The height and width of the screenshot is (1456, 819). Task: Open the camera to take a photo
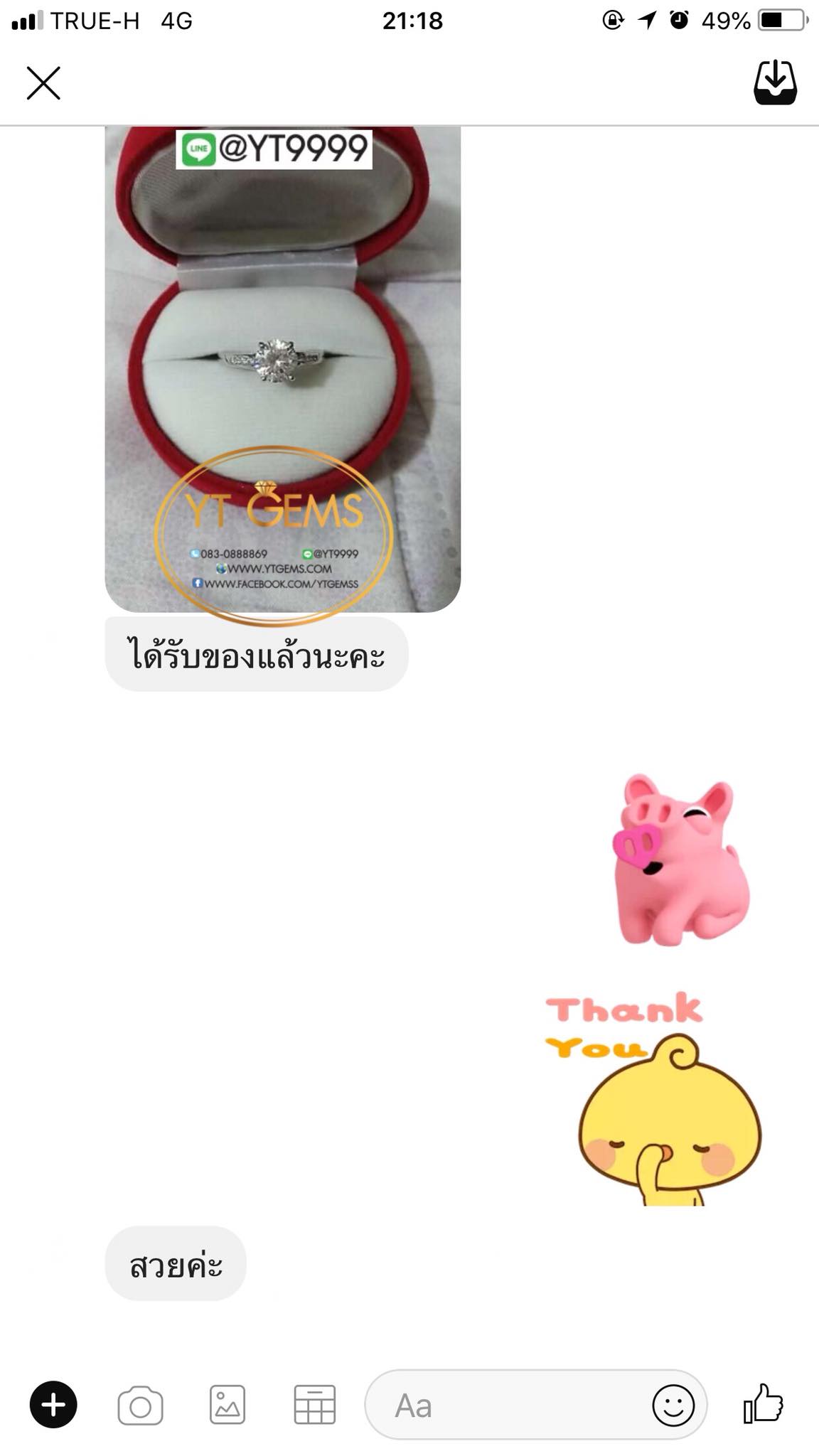(x=140, y=1406)
